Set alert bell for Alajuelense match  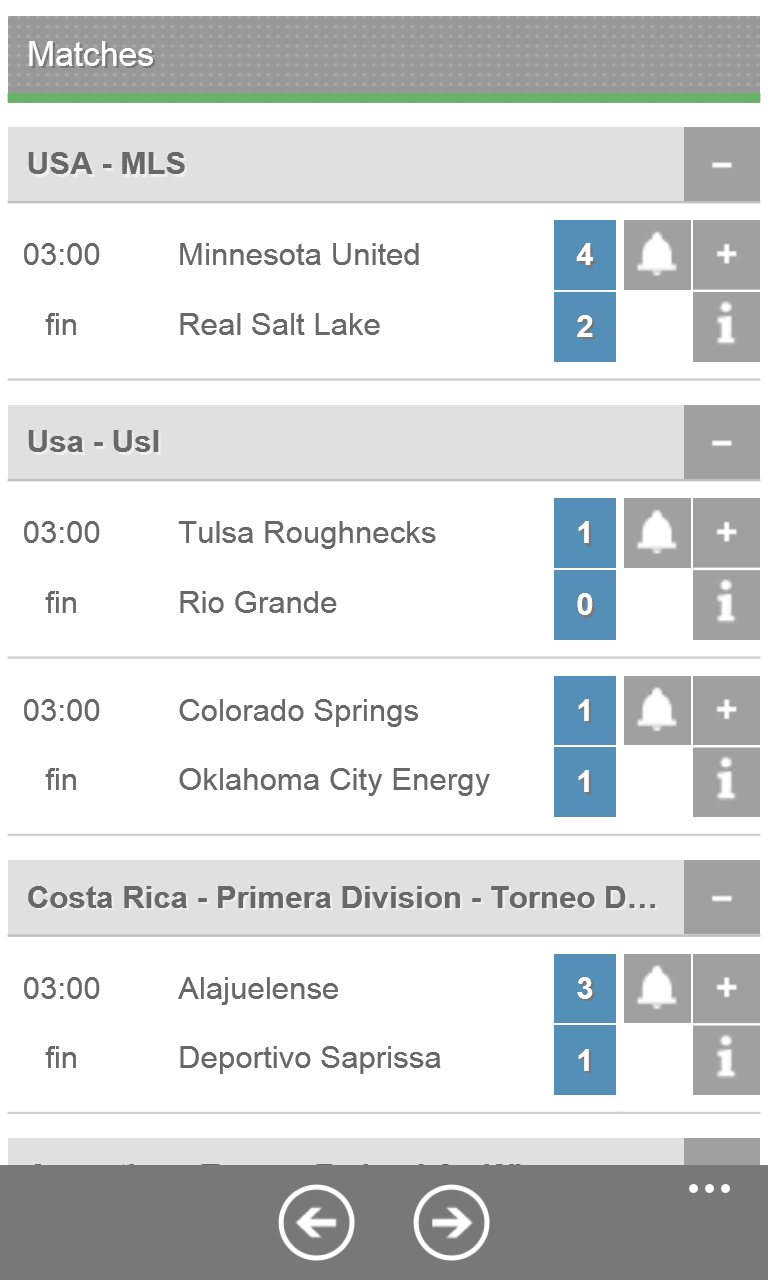point(657,989)
